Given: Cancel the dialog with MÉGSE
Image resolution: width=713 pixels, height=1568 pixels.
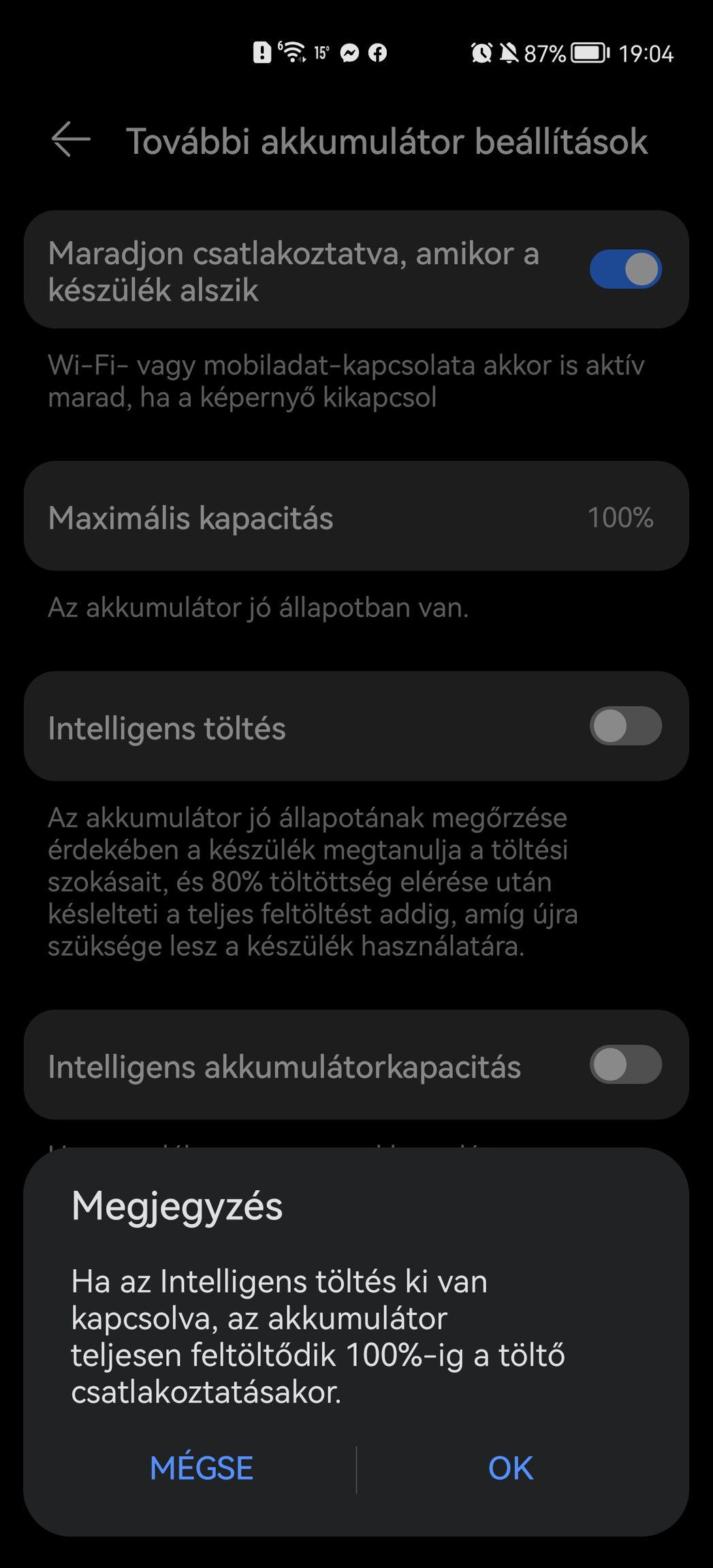Looking at the screenshot, I should [x=202, y=1467].
